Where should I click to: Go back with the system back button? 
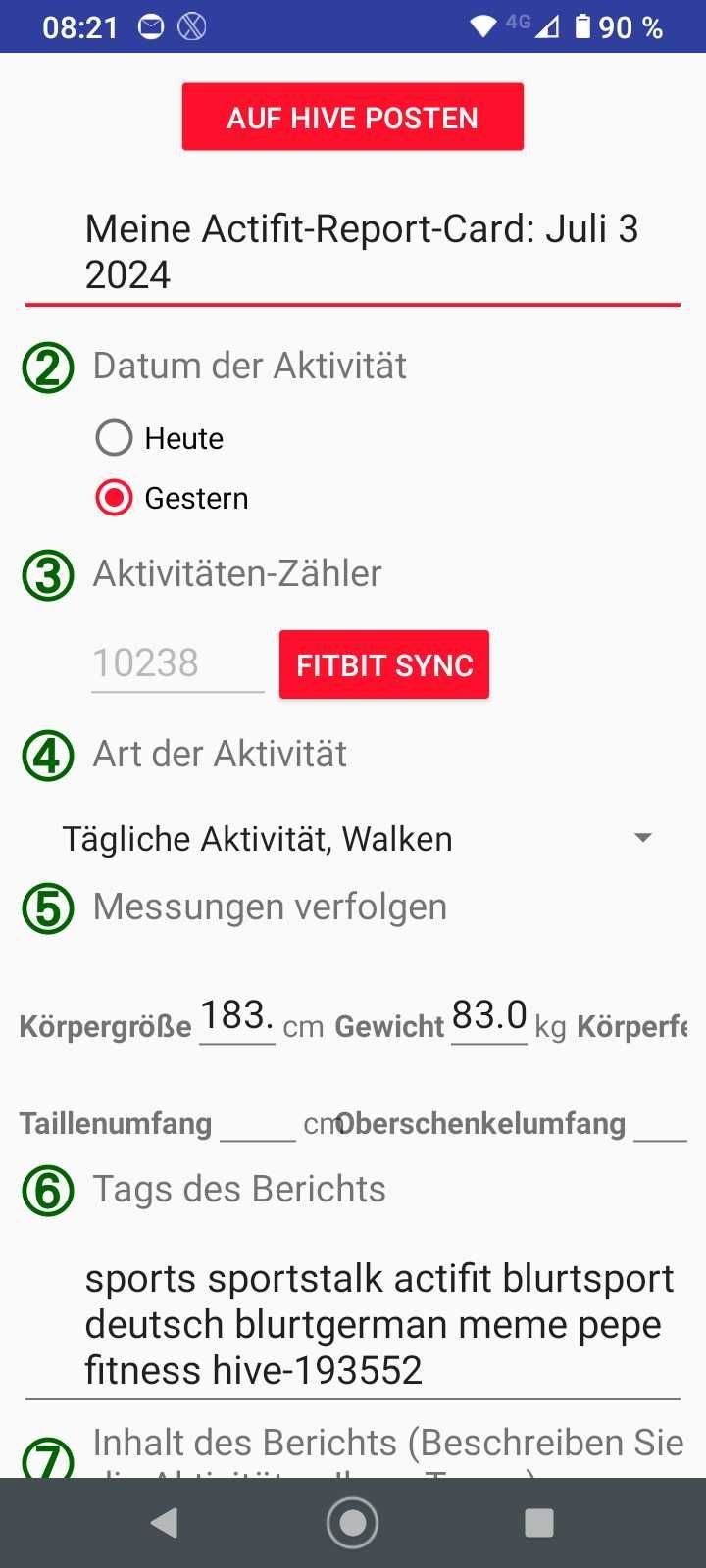click(165, 1522)
